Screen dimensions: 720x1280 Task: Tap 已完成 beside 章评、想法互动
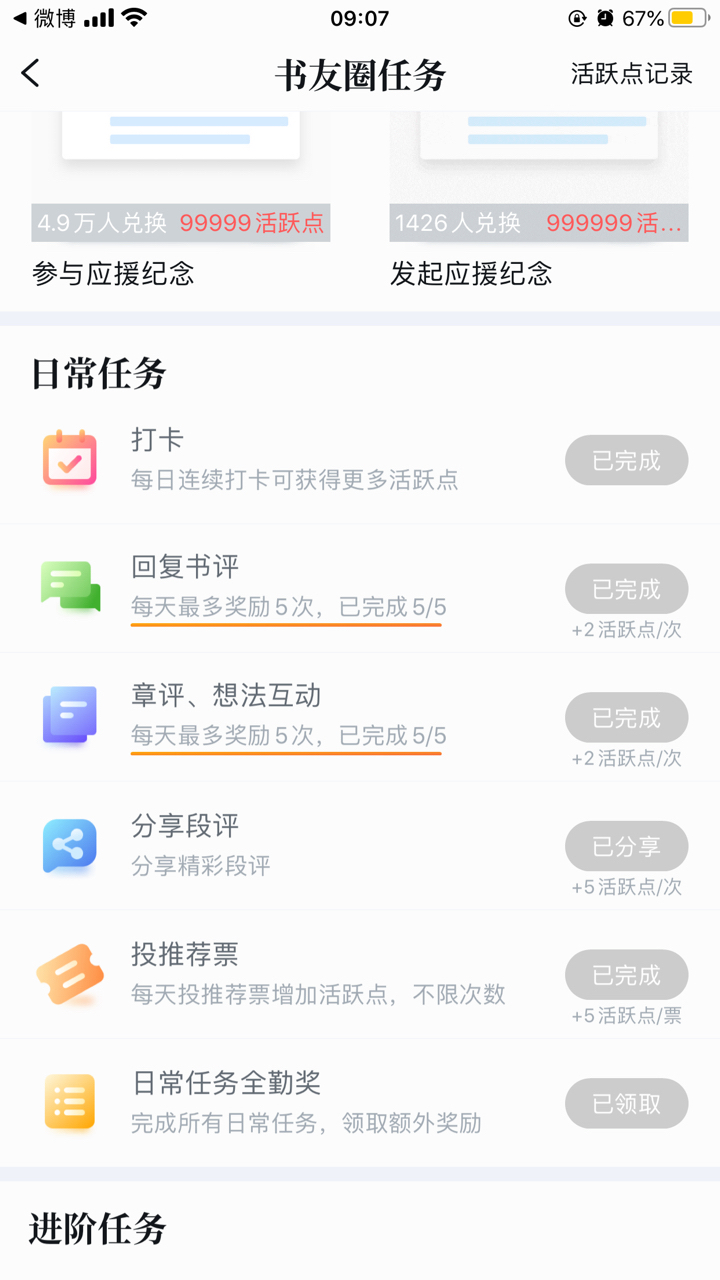(627, 718)
